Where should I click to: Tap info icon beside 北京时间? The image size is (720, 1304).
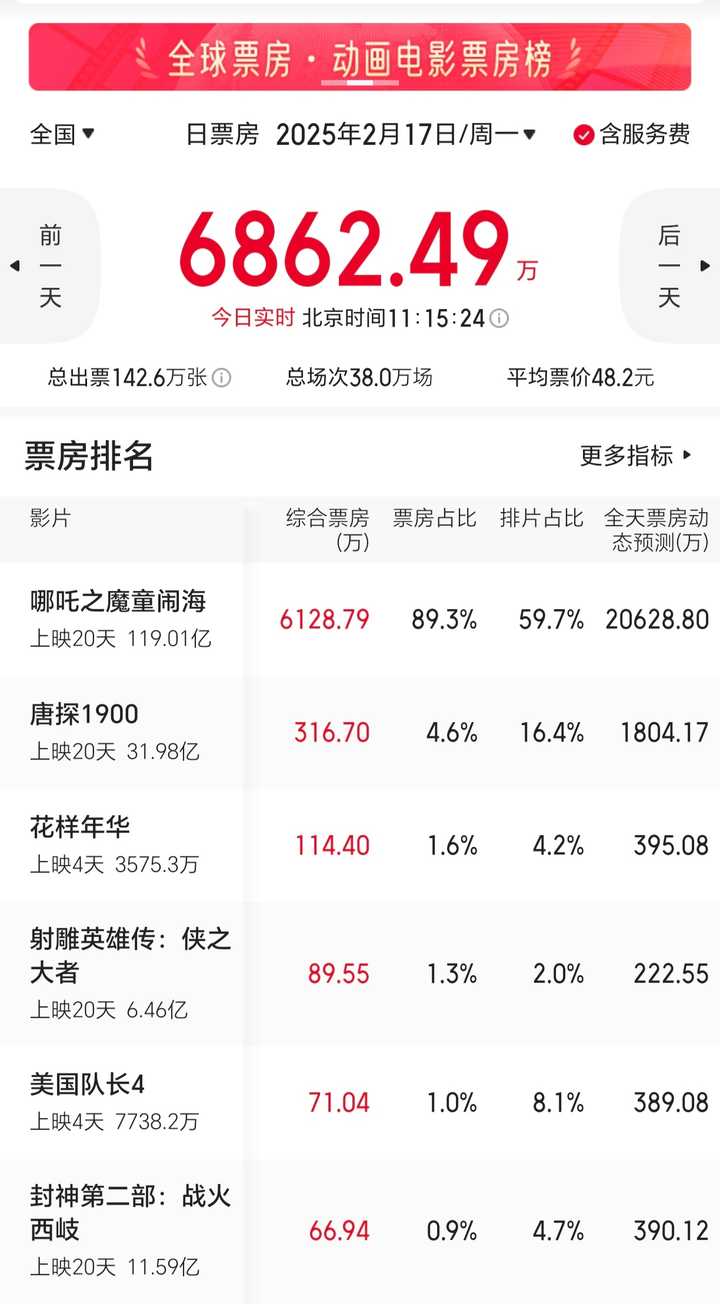(x=499, y=319)
